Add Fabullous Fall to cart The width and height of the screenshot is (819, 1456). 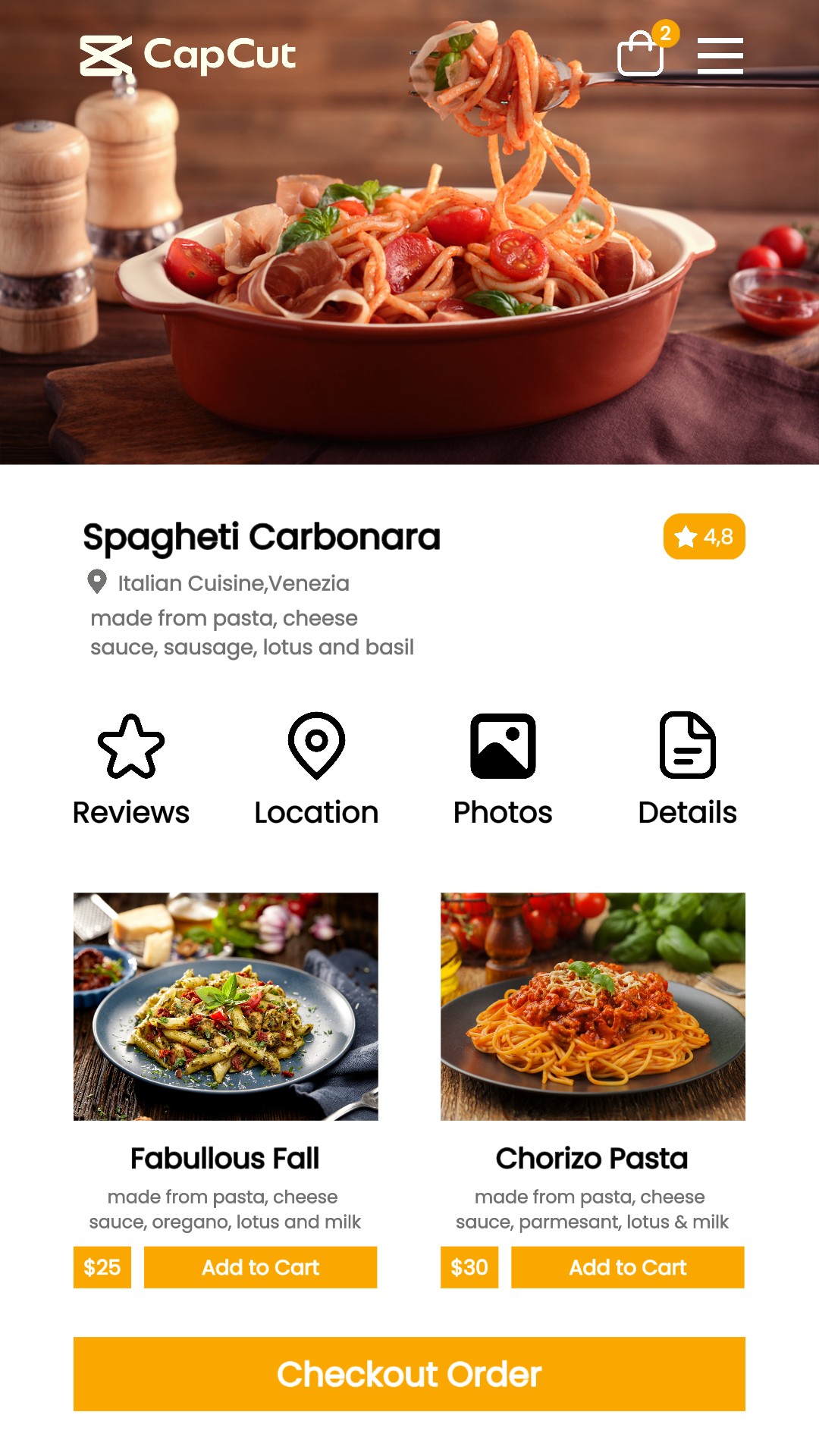pyautogui.click(x=260, y=1267)
